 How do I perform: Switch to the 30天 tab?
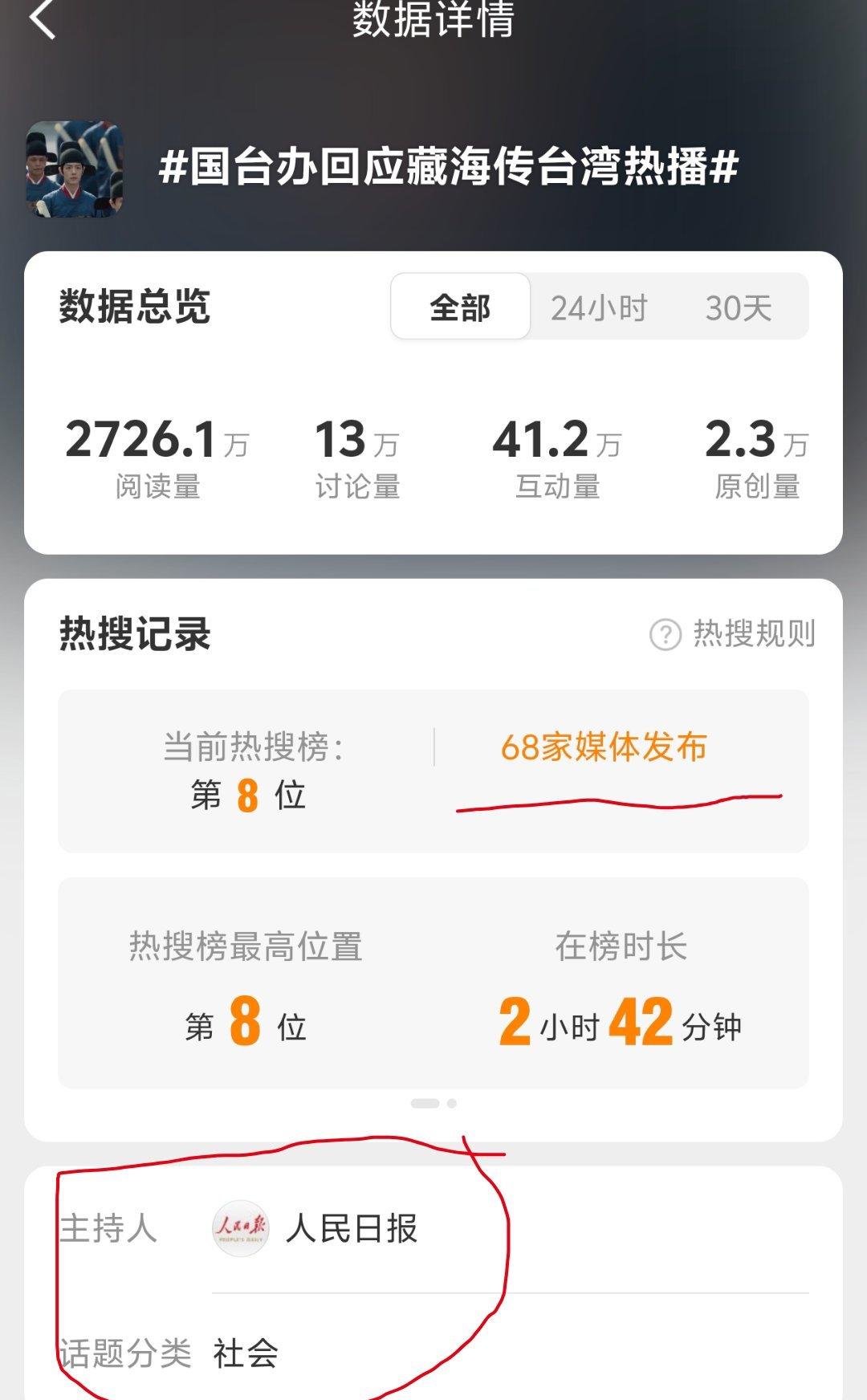(739, 307)
